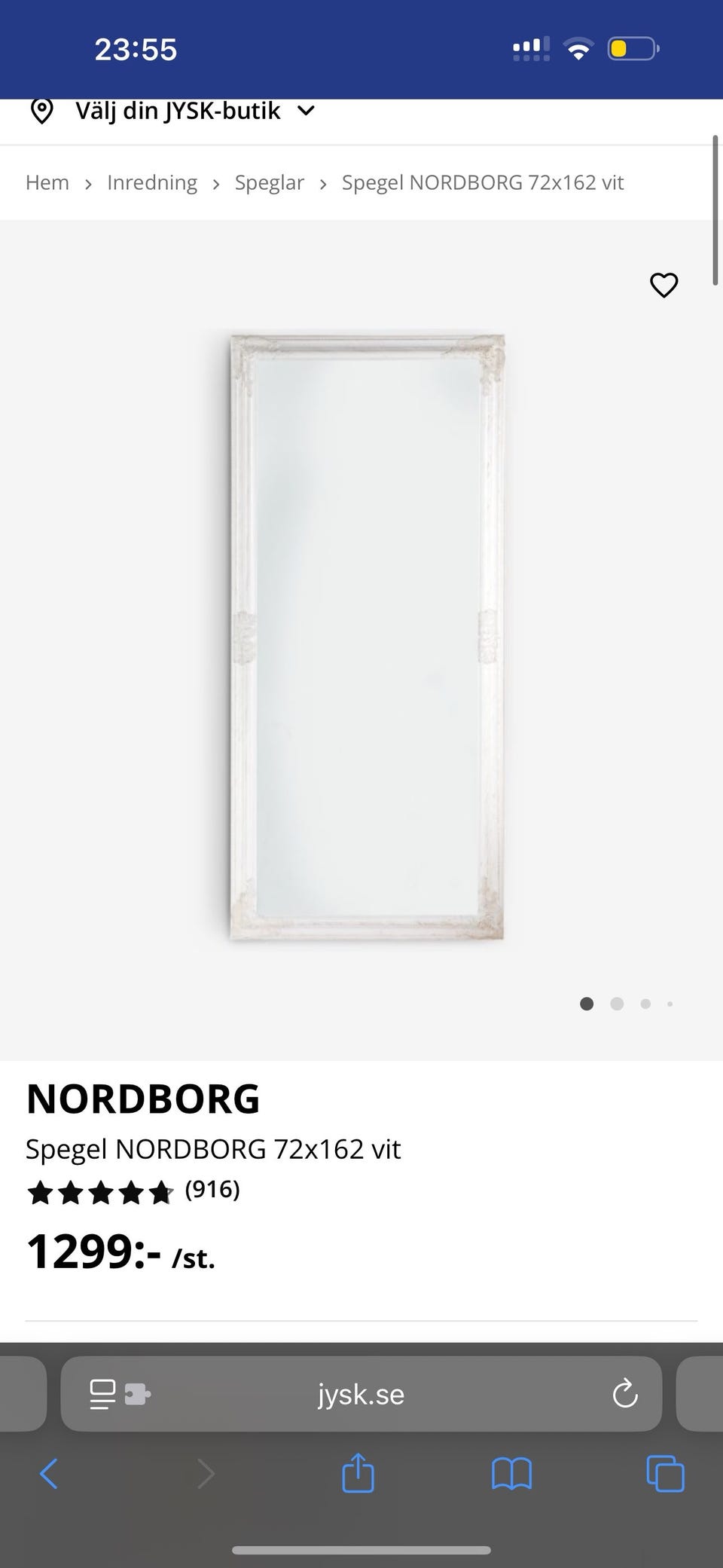Image resolution: width=723 pixels, height=1568 pixels.
Task: Select the location pin icon
Action: [41, 110]
